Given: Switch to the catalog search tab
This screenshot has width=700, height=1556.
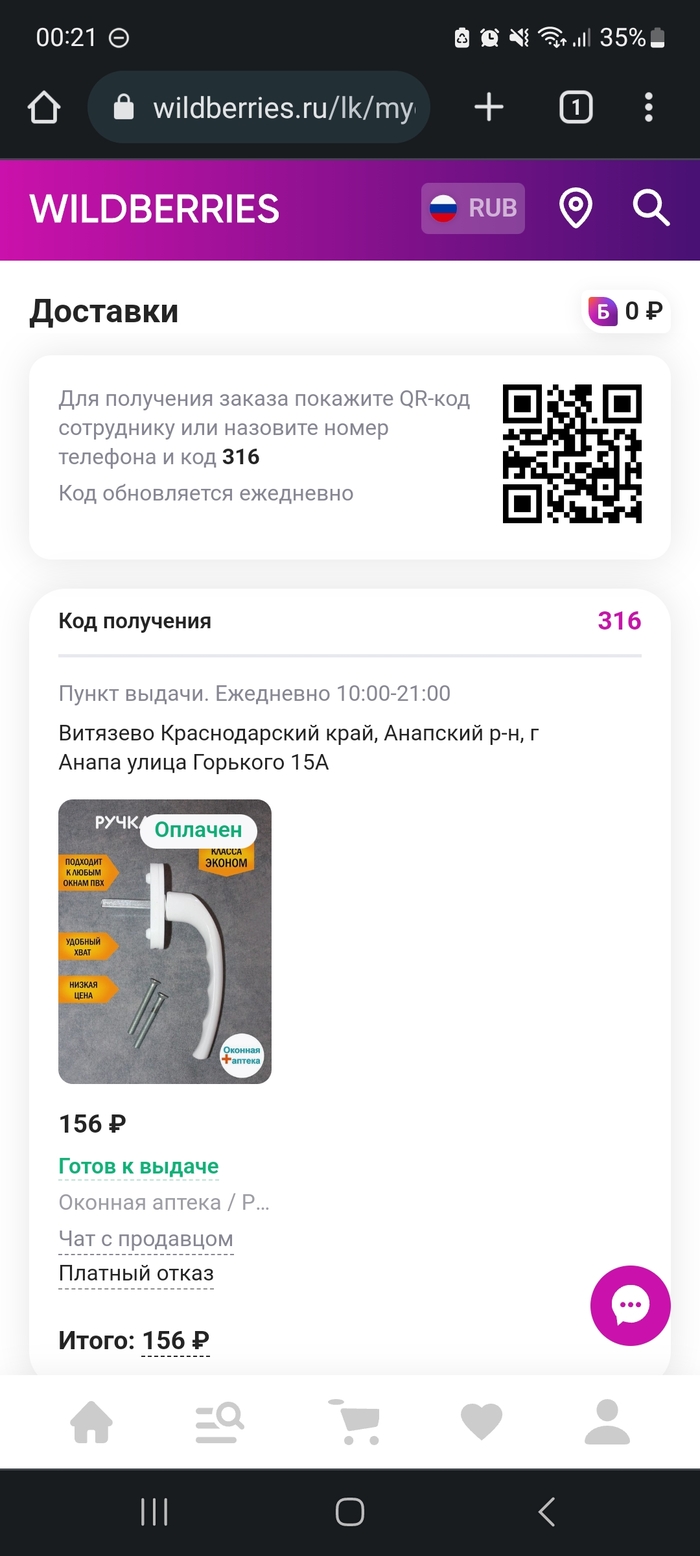Looking at the screenshot, I should coord(219,1422).
